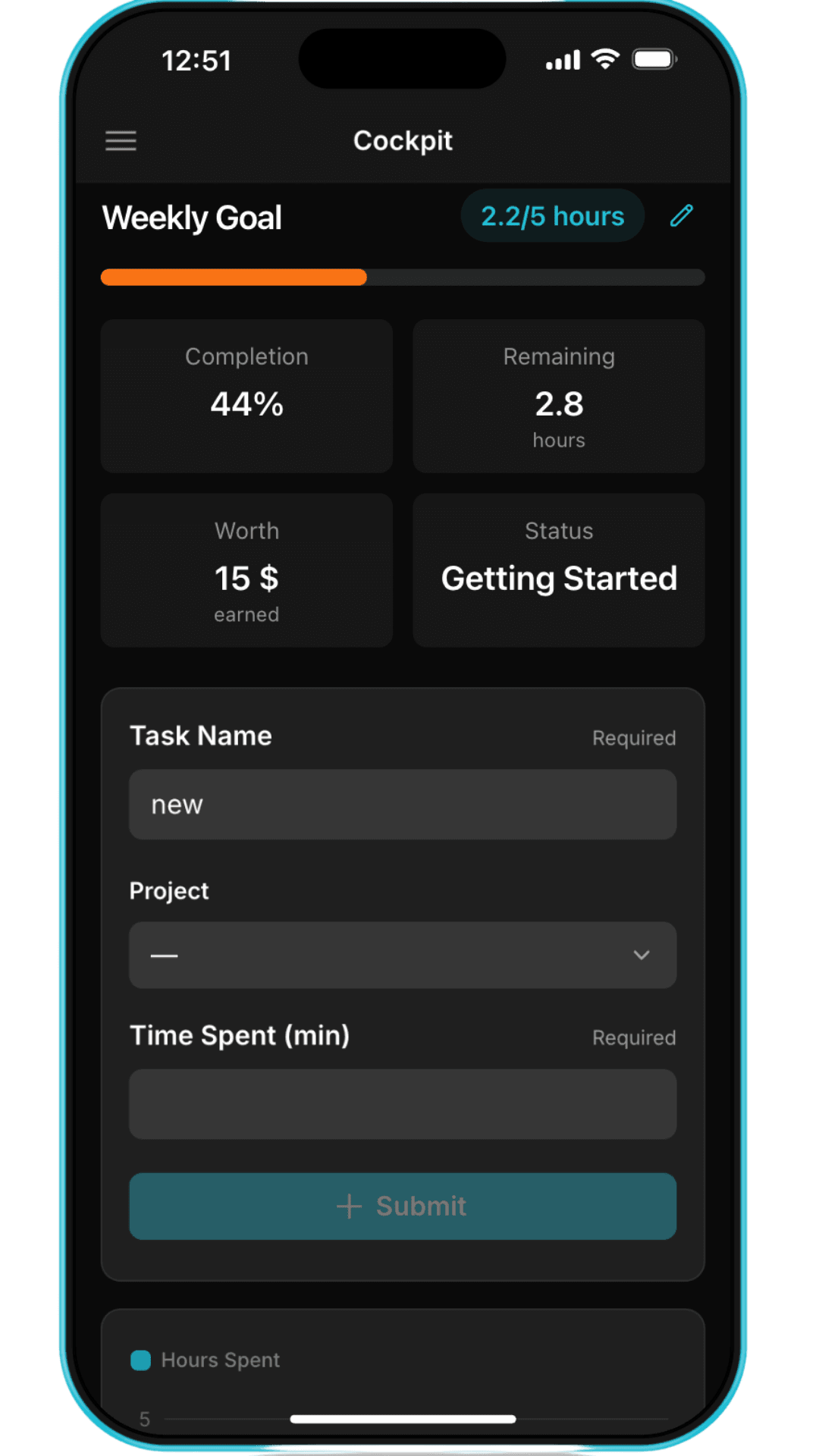Edit the weekly goal with the pencil icon
The height and width of the screenshot is (1456, 819).
click(681, 216)
